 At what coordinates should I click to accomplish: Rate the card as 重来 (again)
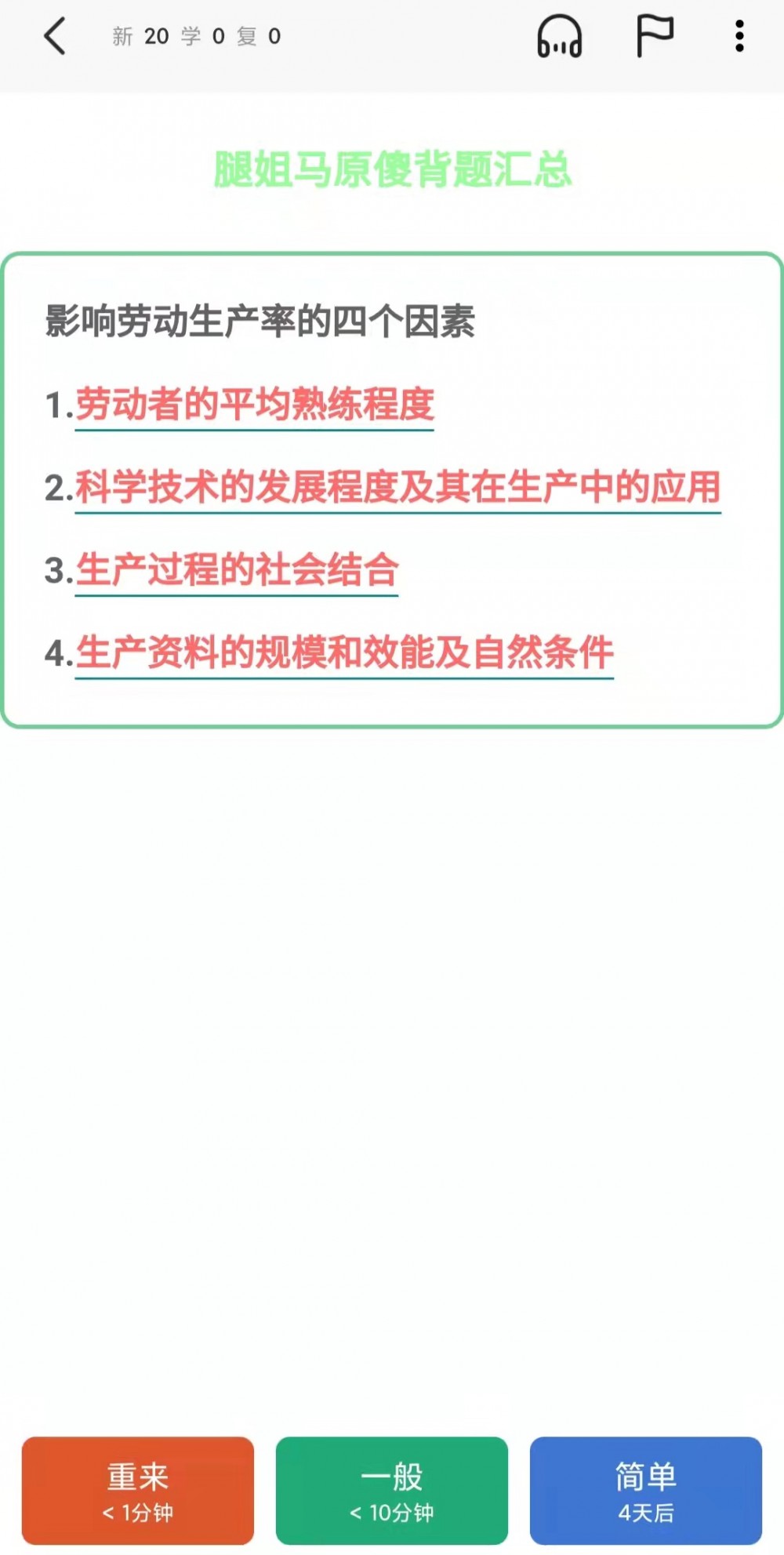pos(138,1491)
